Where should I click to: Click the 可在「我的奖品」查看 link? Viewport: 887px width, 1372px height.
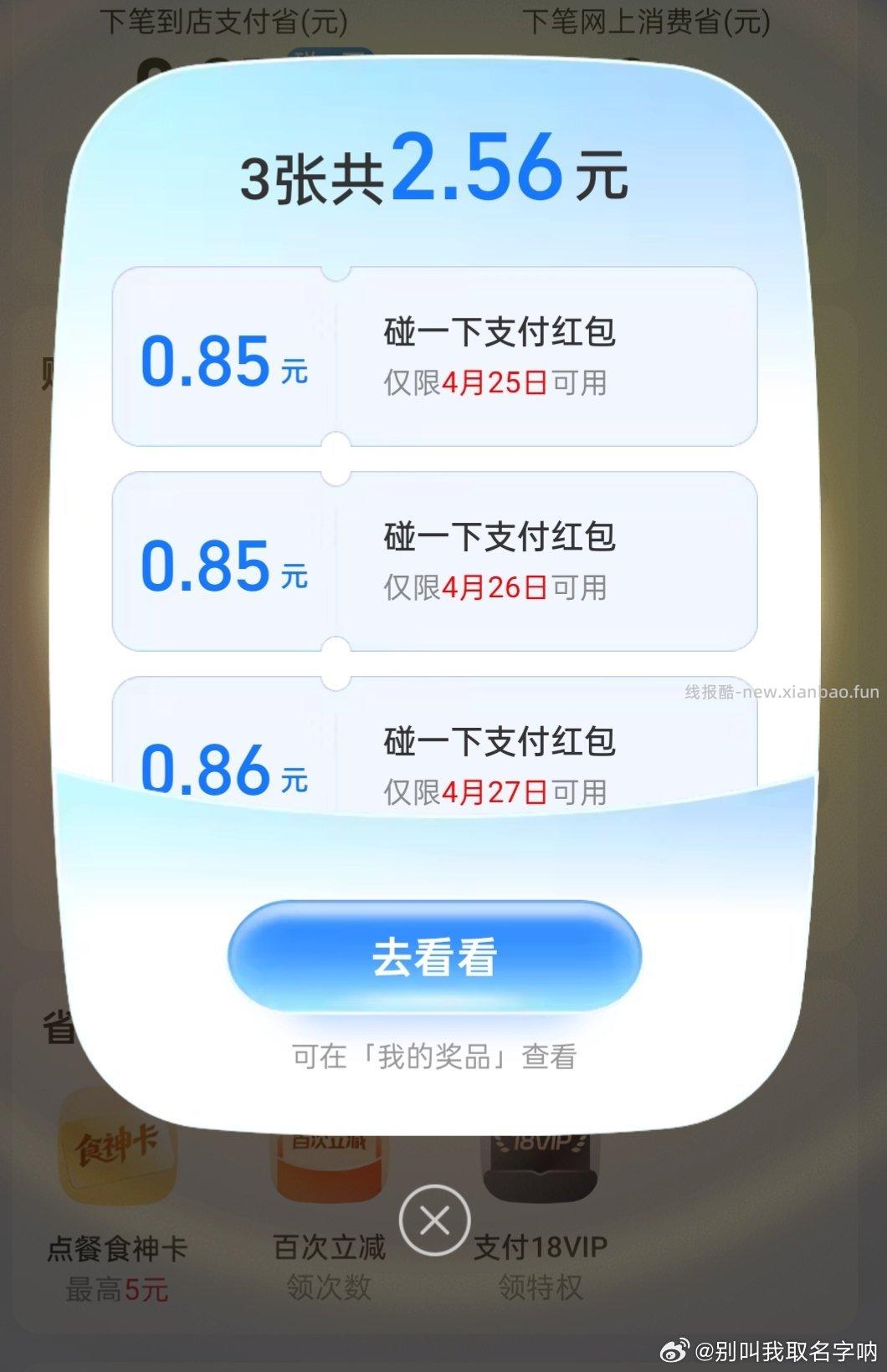point(436,1057)
